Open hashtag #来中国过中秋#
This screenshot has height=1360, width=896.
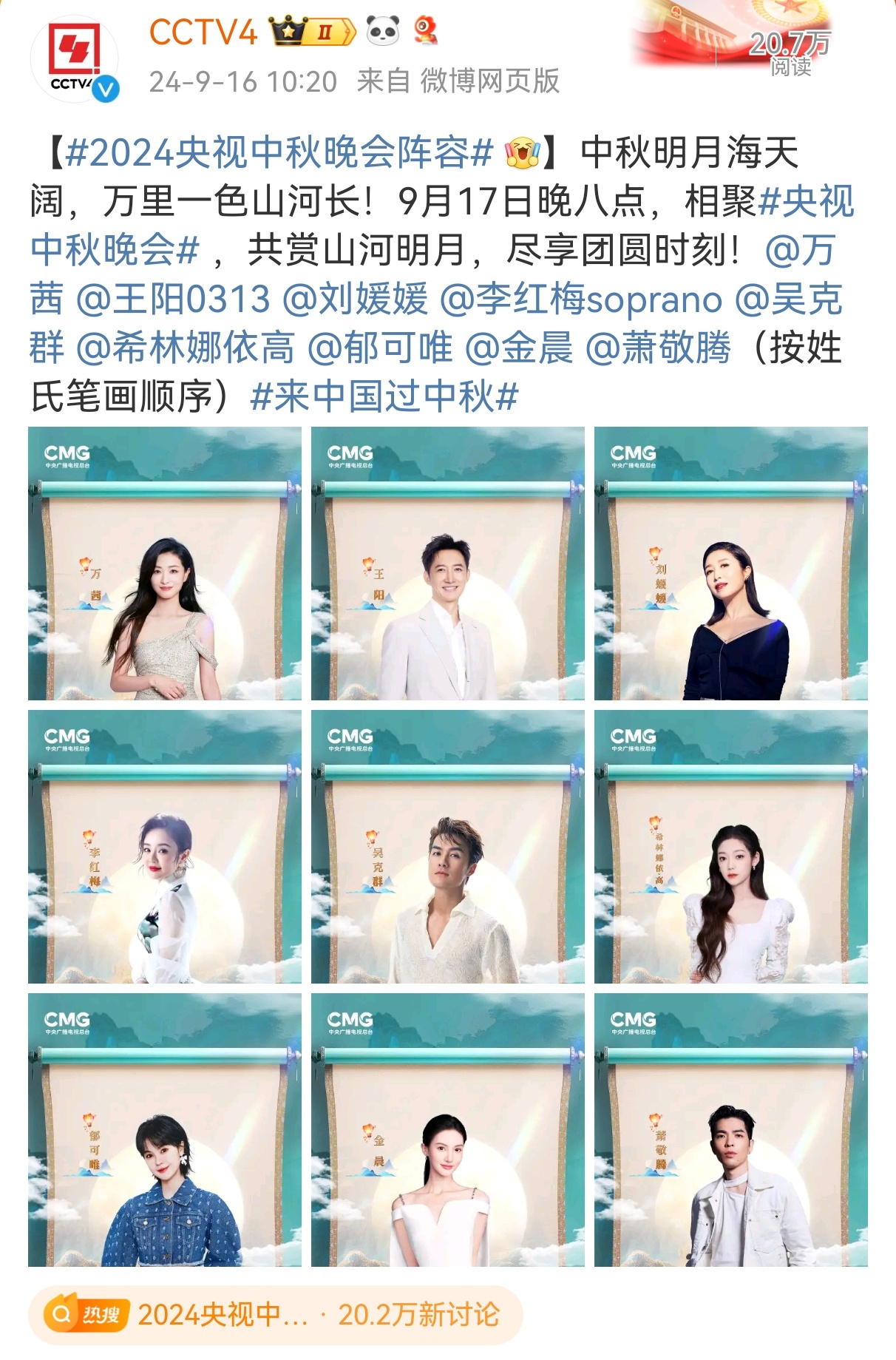point(384,396)
